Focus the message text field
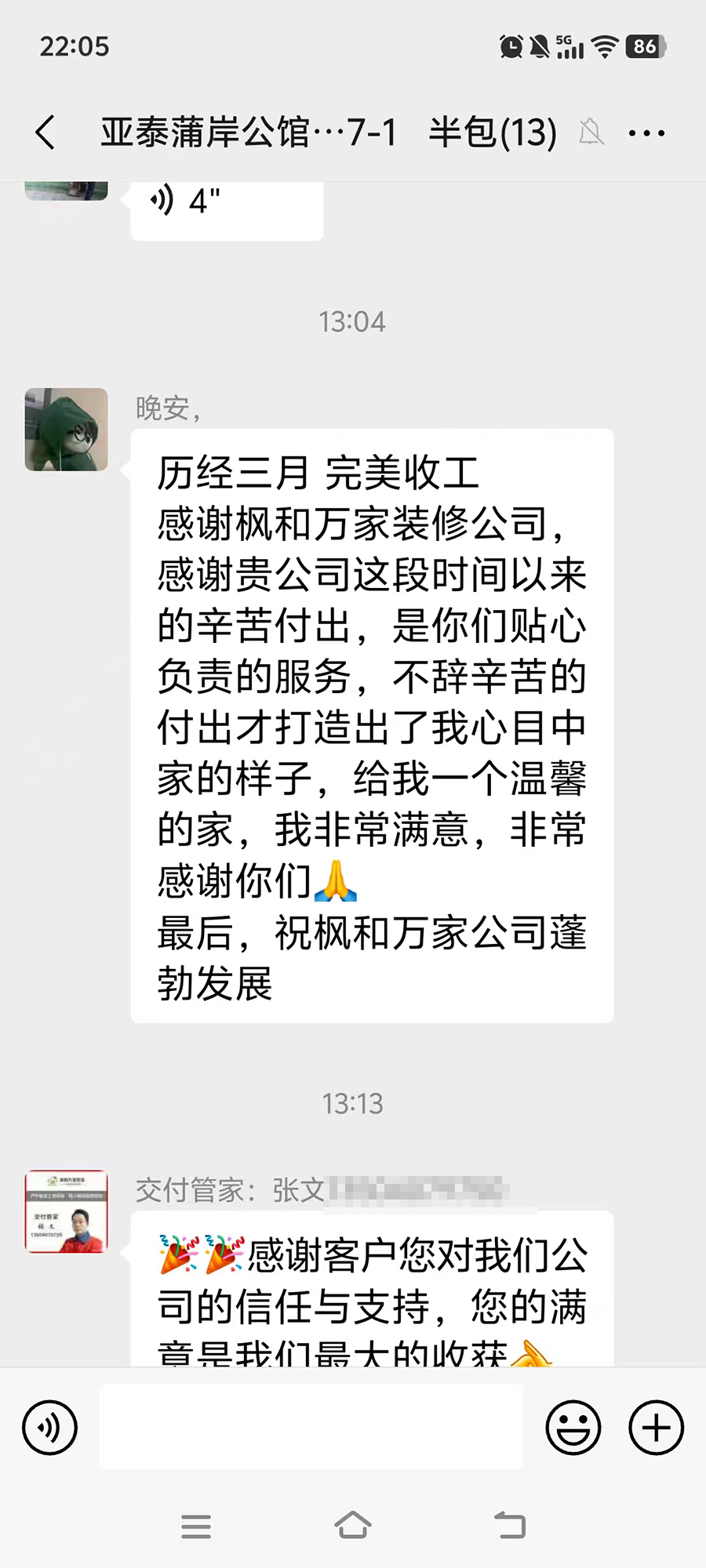Image resolution: width=706 pixels, height=1568 pixels. tap(311, 1427)
